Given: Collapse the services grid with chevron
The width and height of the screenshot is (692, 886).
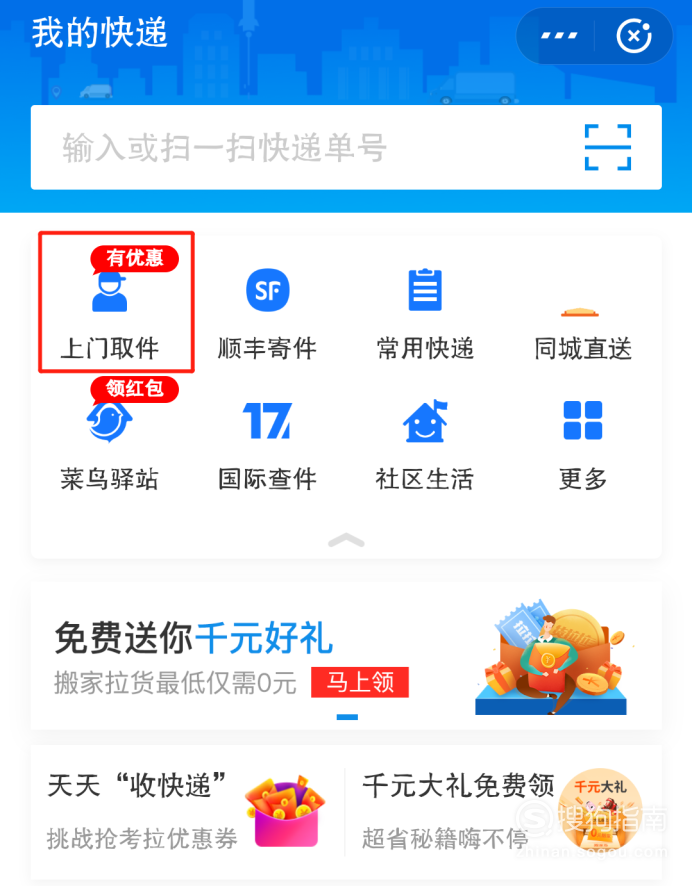Looking at the screenshot, I should 346,540.
